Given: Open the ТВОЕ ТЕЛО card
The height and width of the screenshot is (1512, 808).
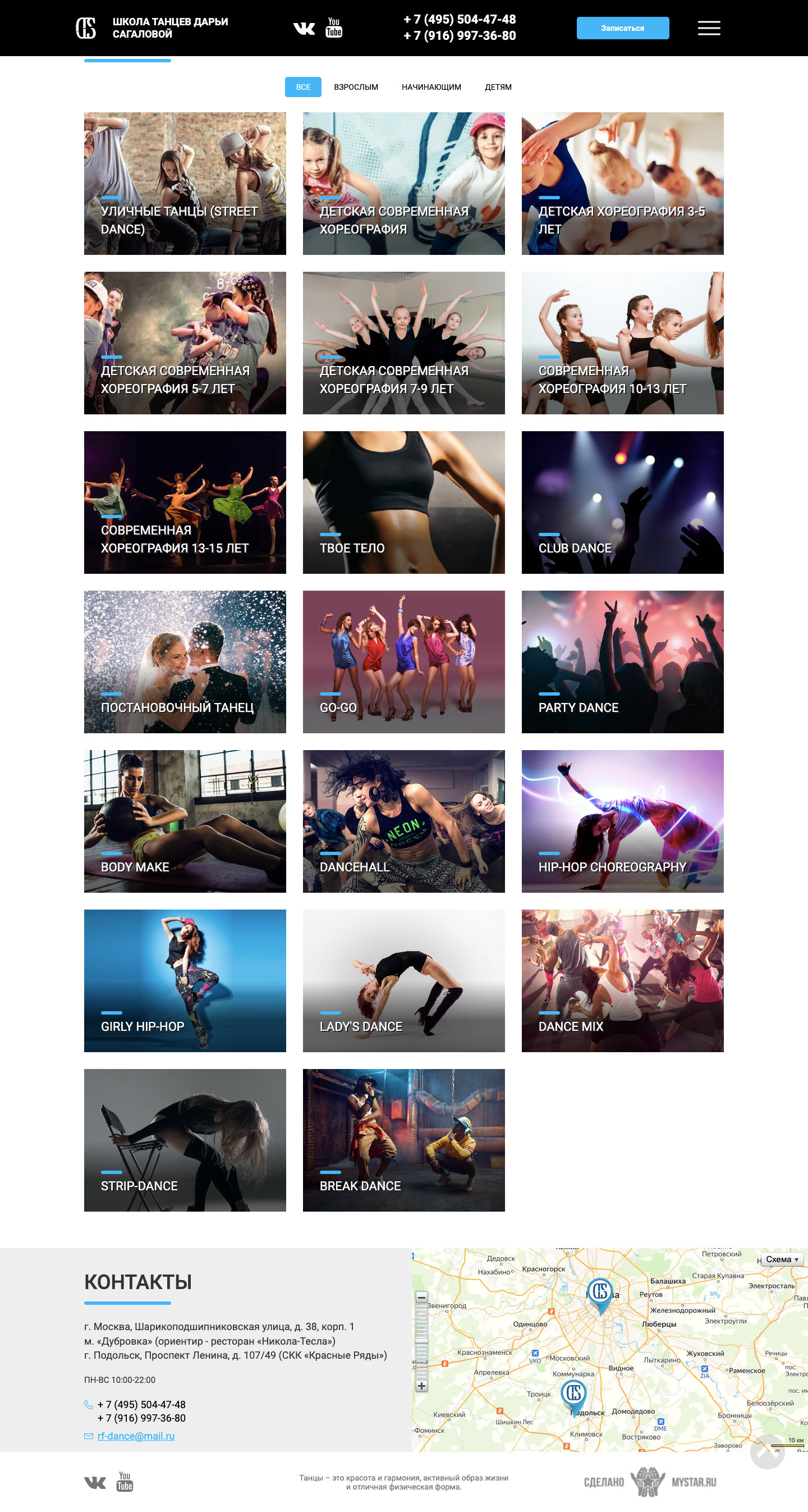Looking at the screenshot, I should click(x=403, y=502).
